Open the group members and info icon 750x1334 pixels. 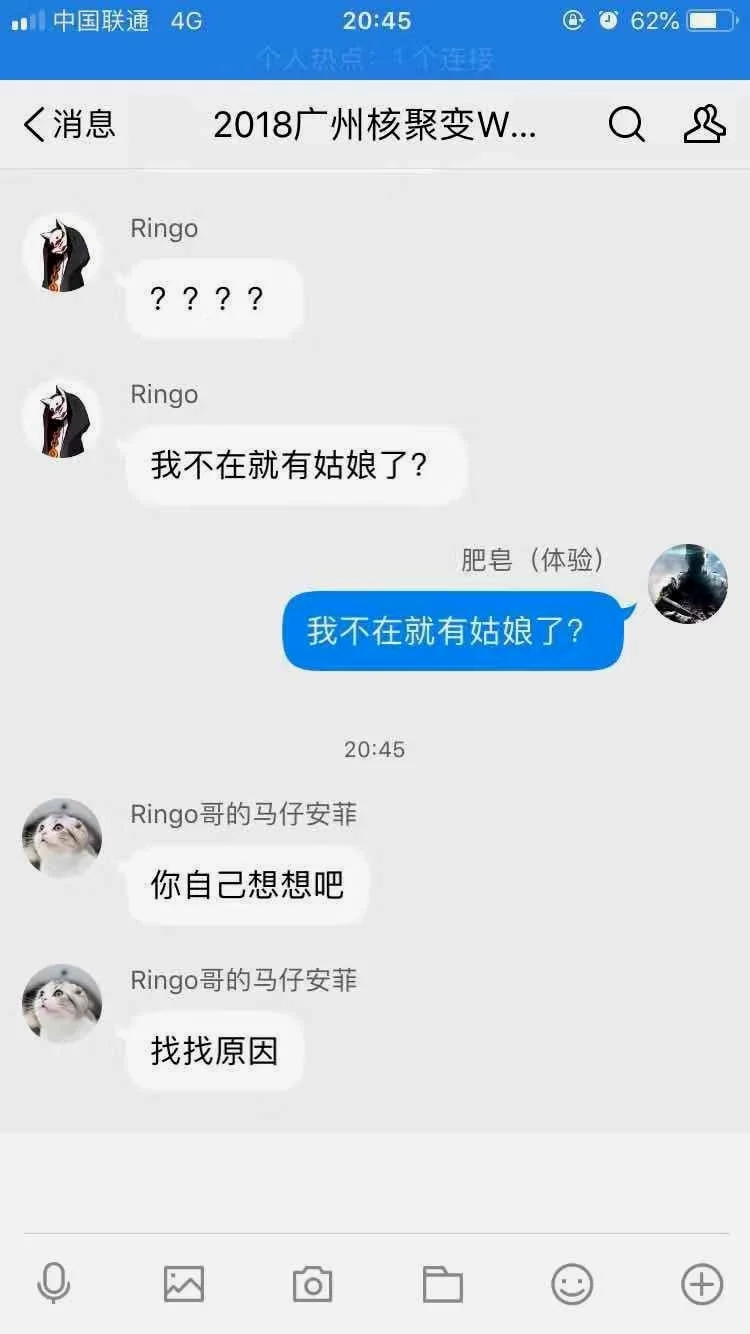(704, 125)
